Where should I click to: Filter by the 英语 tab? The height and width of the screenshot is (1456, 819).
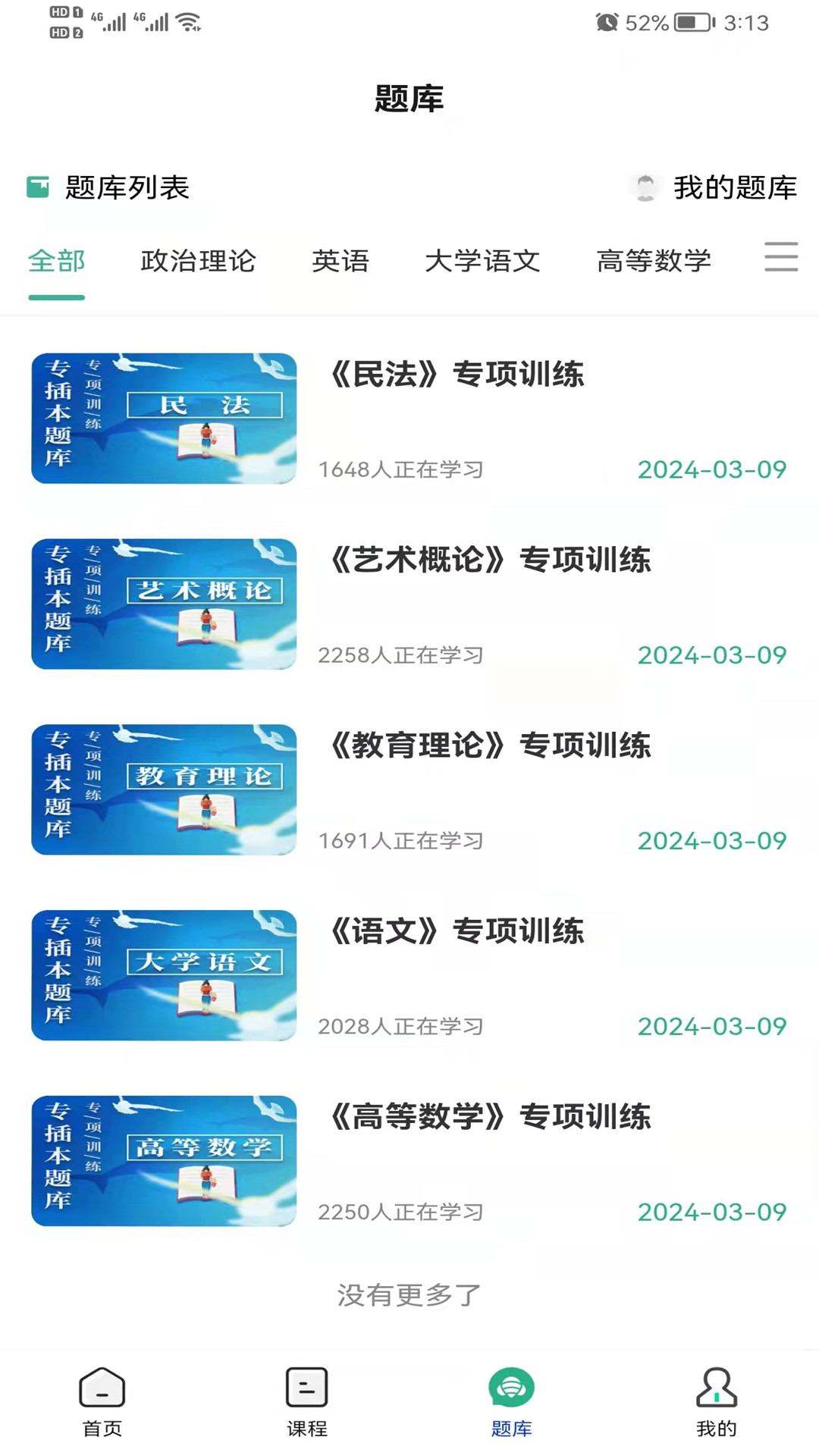click(340, 262)
